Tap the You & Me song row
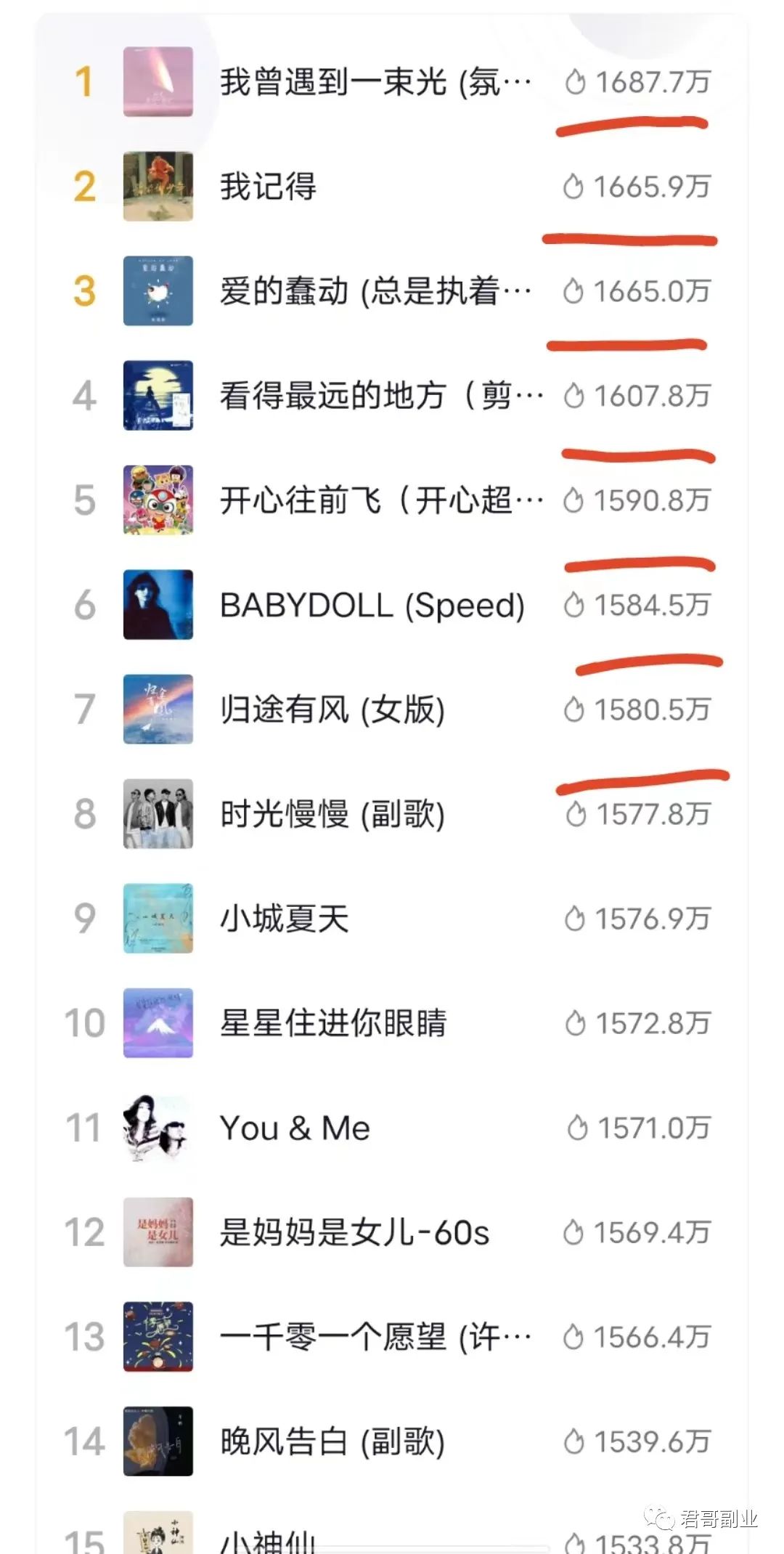Screen dimensions: 784x1554 [x=295, y=1128]
